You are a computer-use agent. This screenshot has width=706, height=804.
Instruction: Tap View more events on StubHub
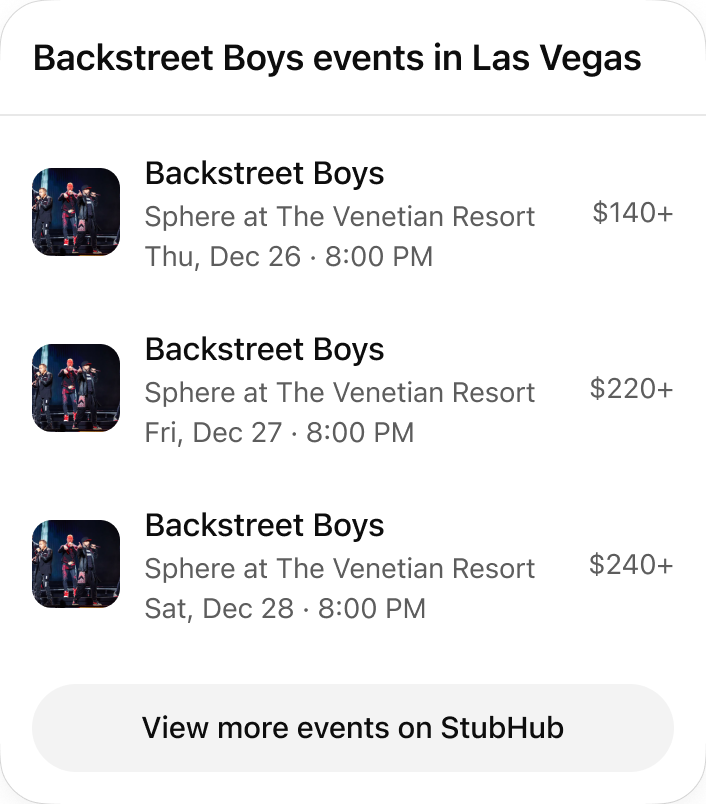click(x=352, y=728)
